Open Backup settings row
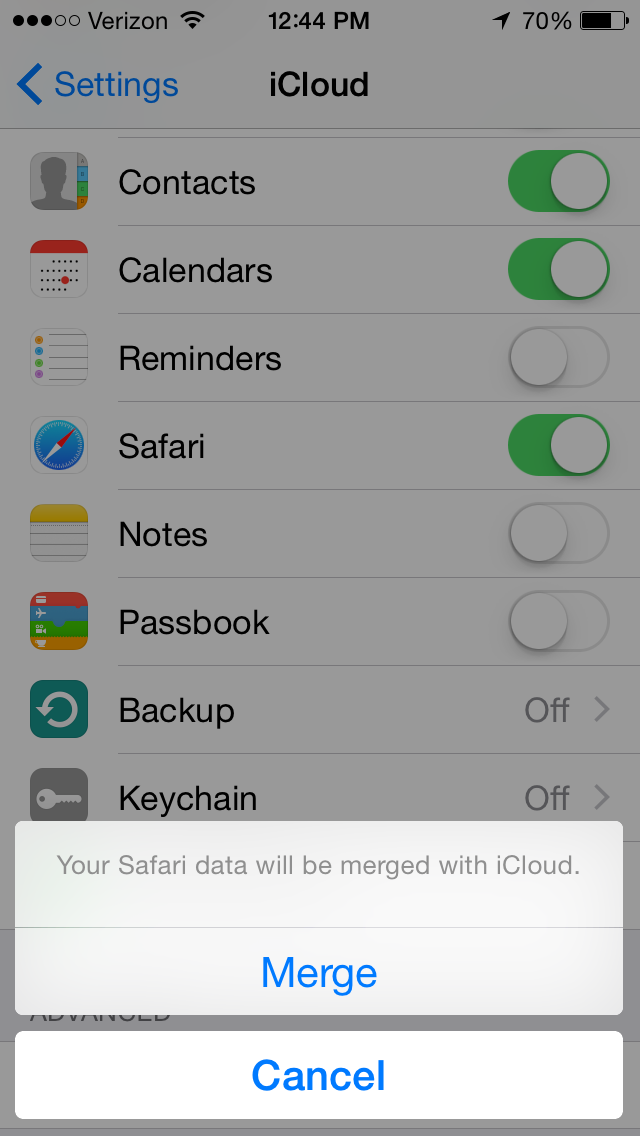 320,710
